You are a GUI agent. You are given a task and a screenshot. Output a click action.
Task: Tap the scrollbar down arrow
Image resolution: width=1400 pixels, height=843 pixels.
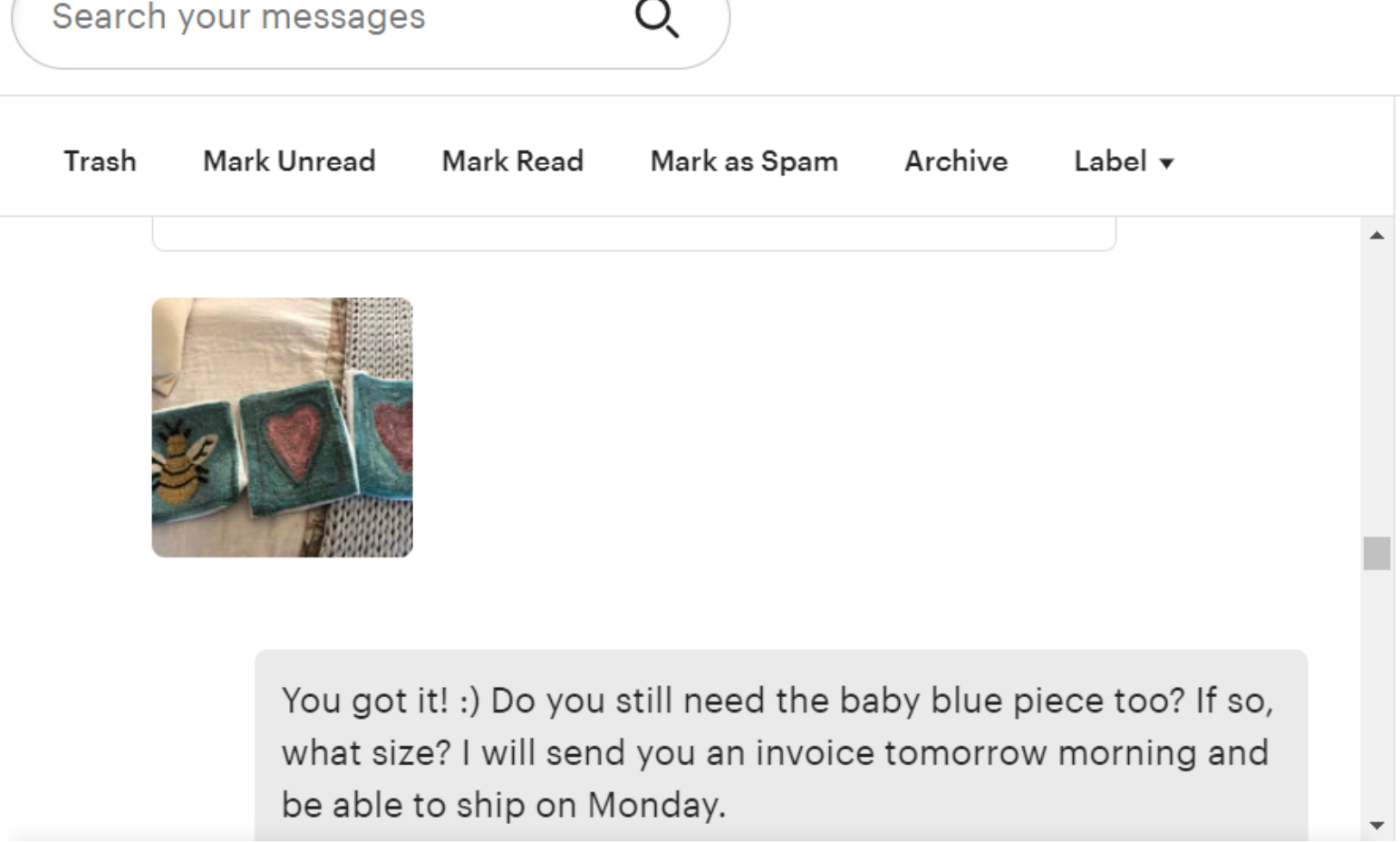(x=1376, y=825)
